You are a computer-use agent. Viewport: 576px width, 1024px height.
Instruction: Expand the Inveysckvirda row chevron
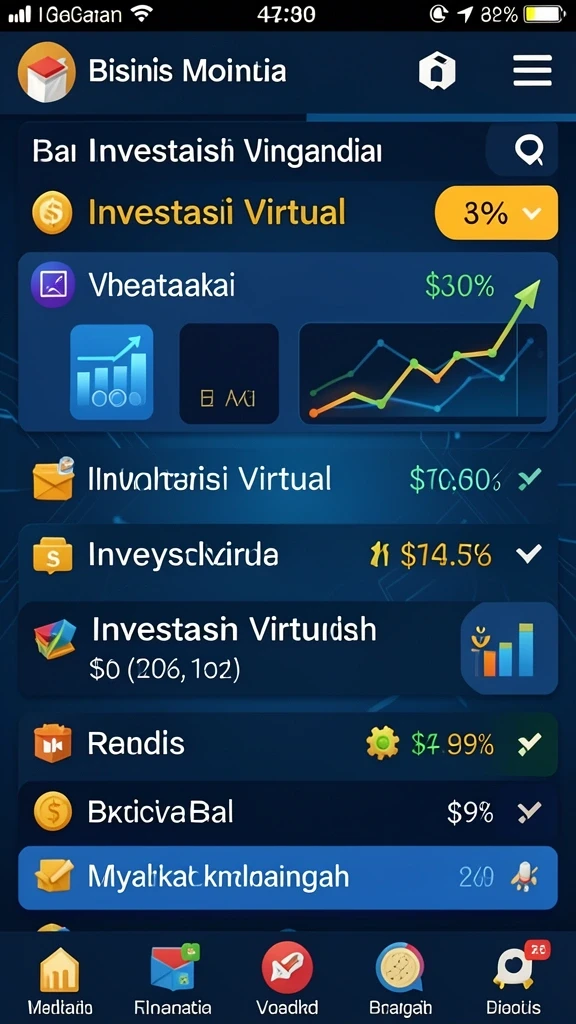pos(528,554)
